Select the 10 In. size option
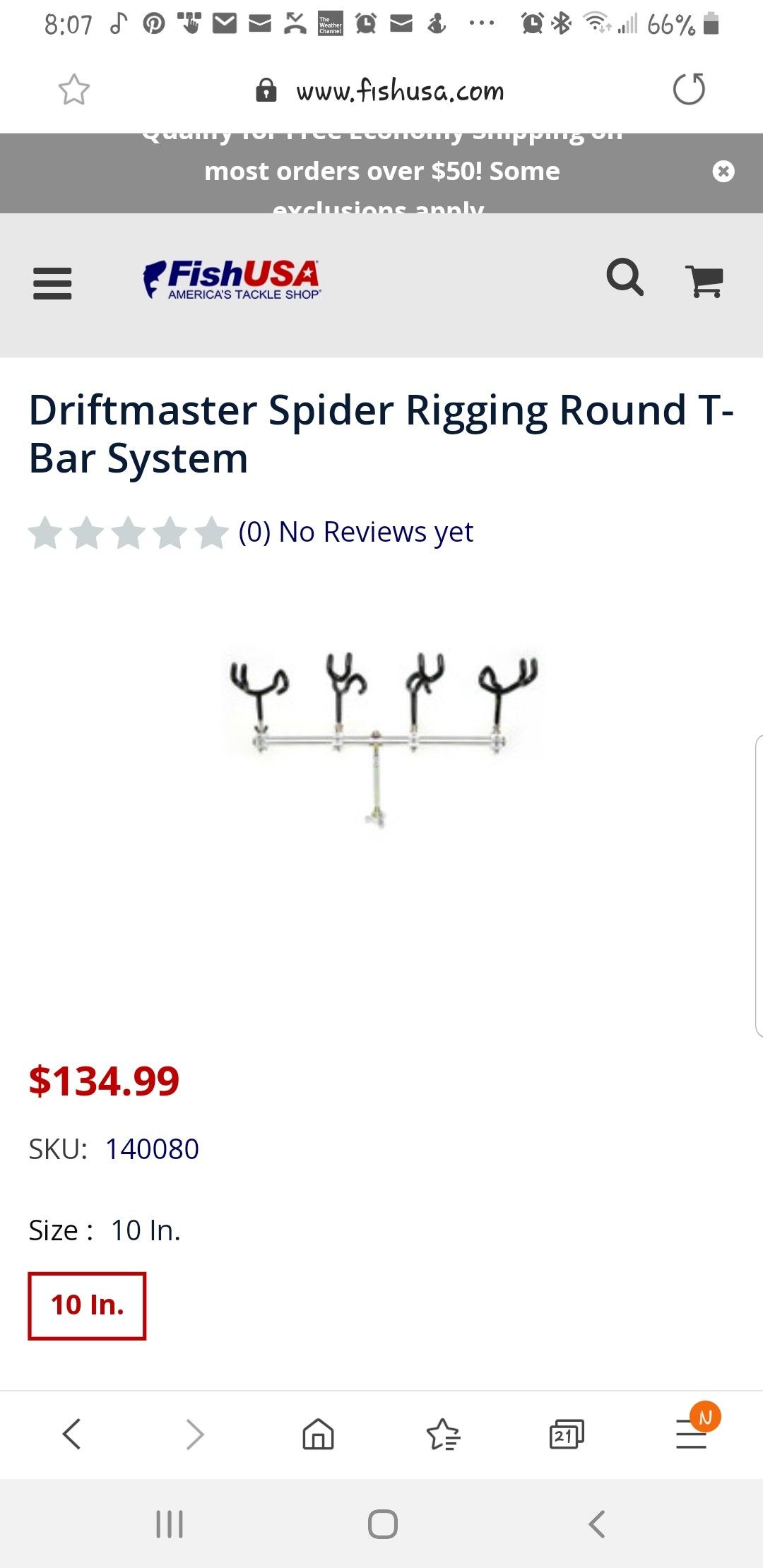763x1568 pixels. [87, 1305]
